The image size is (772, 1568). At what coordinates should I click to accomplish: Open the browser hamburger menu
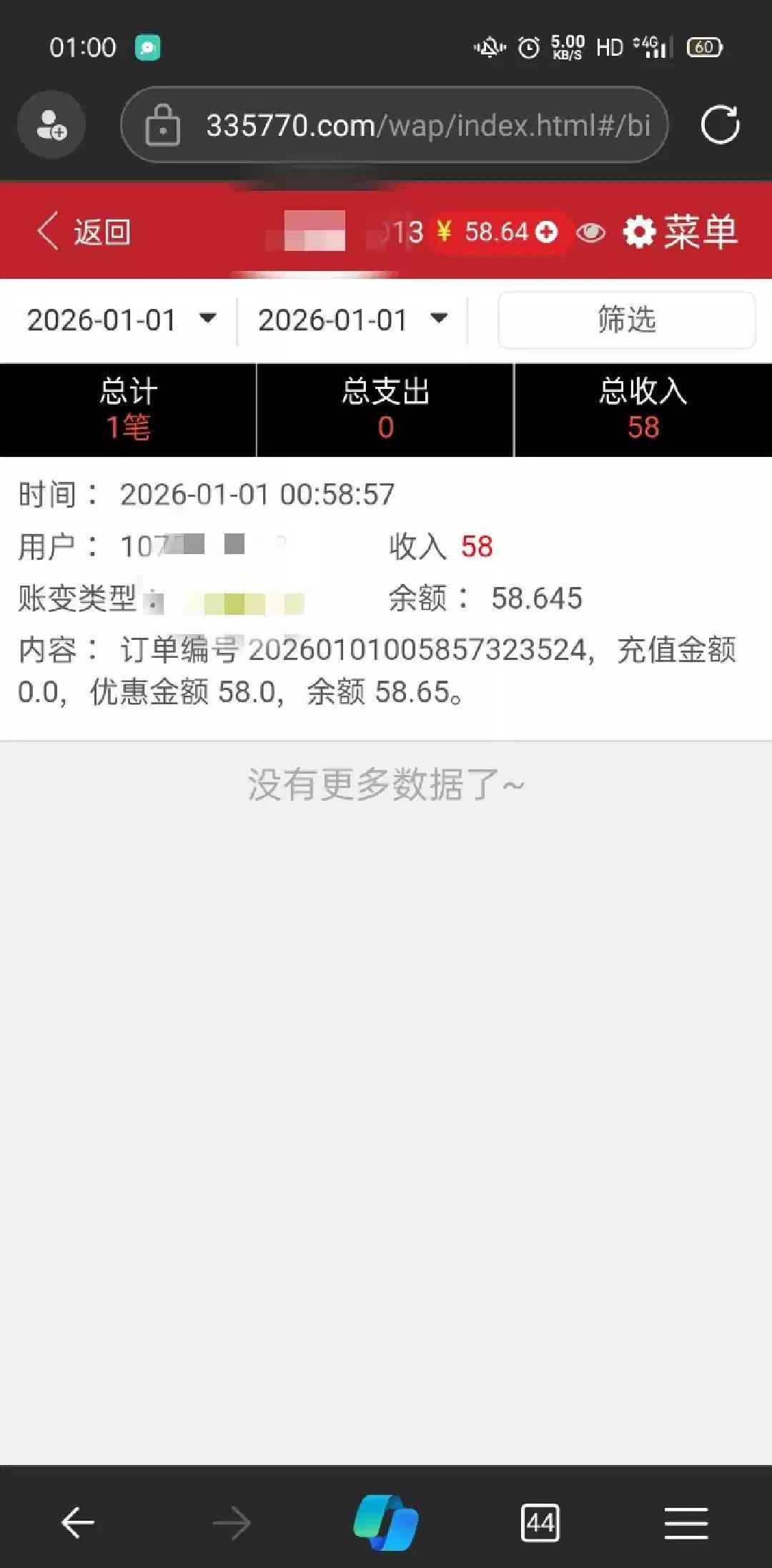coord(686,1522)
